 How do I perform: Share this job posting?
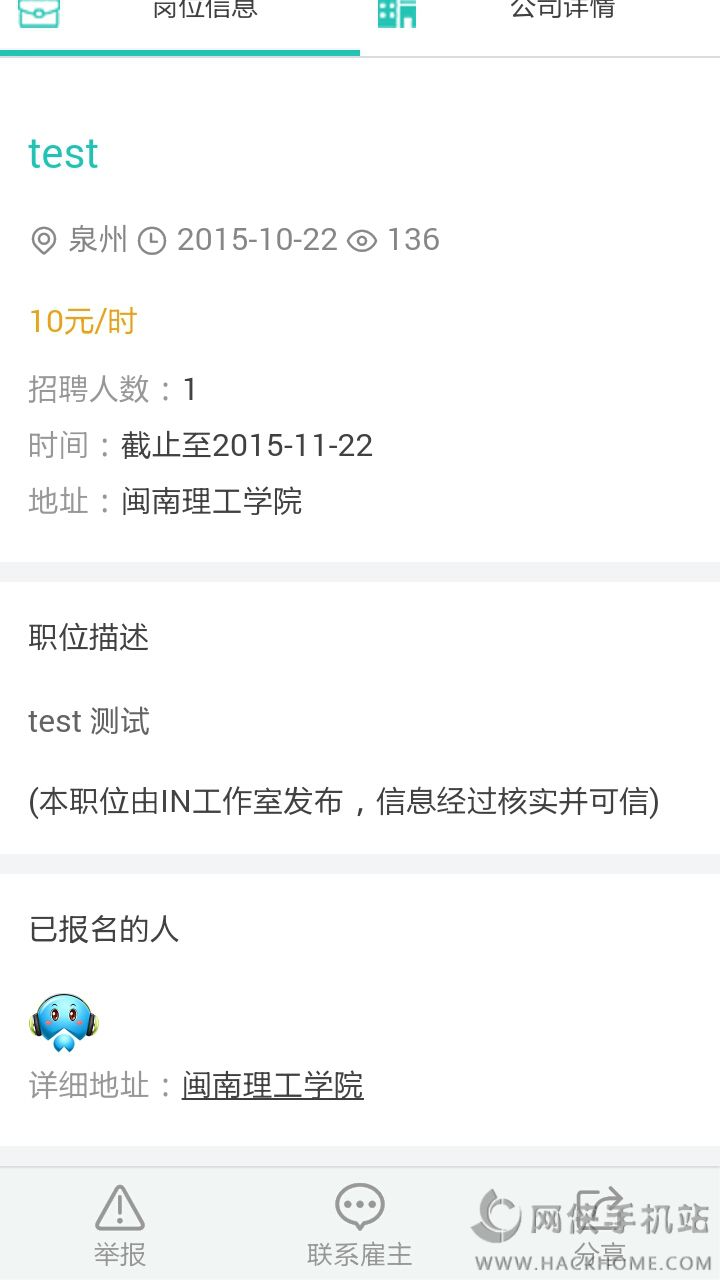click(600, 1224)
